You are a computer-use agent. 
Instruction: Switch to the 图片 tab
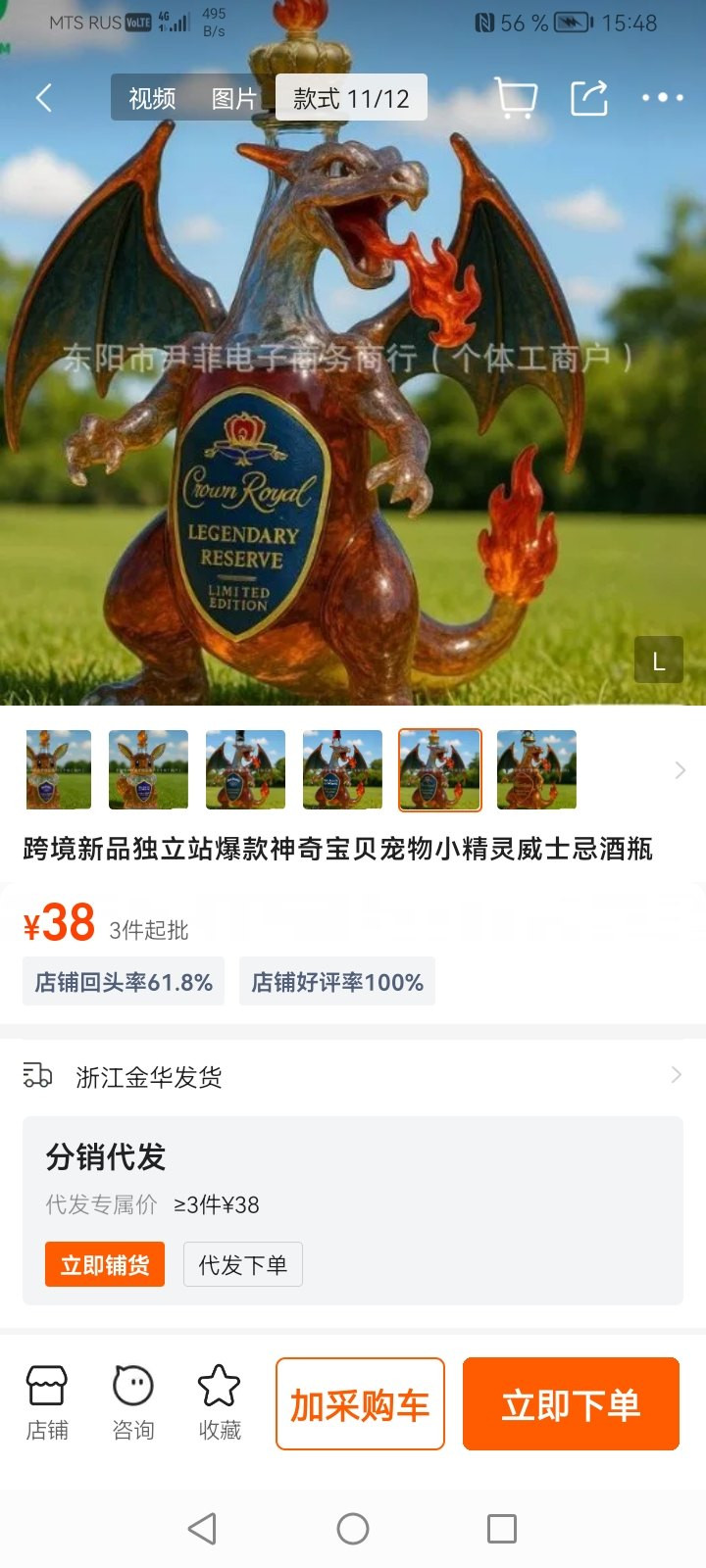[x=233, y=98]
